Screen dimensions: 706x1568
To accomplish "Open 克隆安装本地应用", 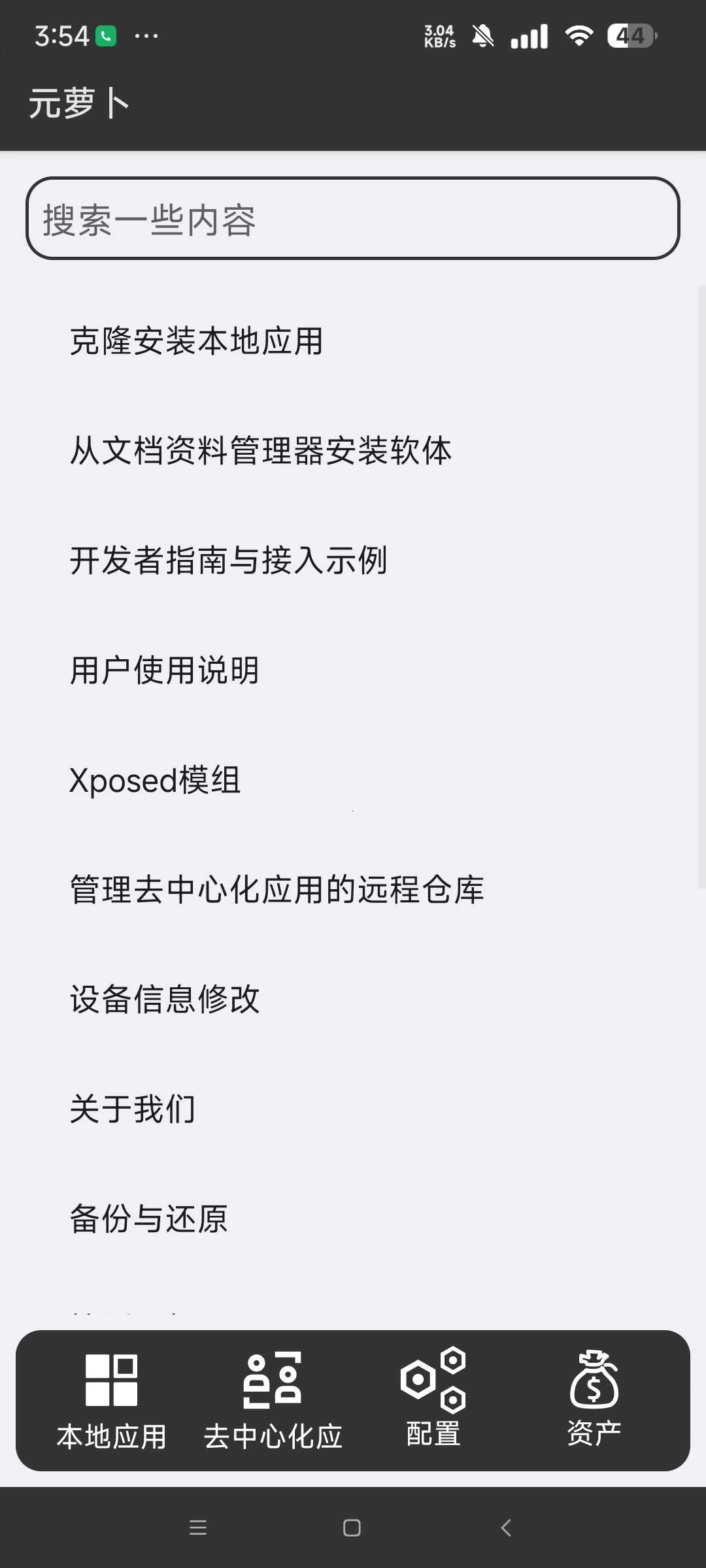I will [353, 341].
